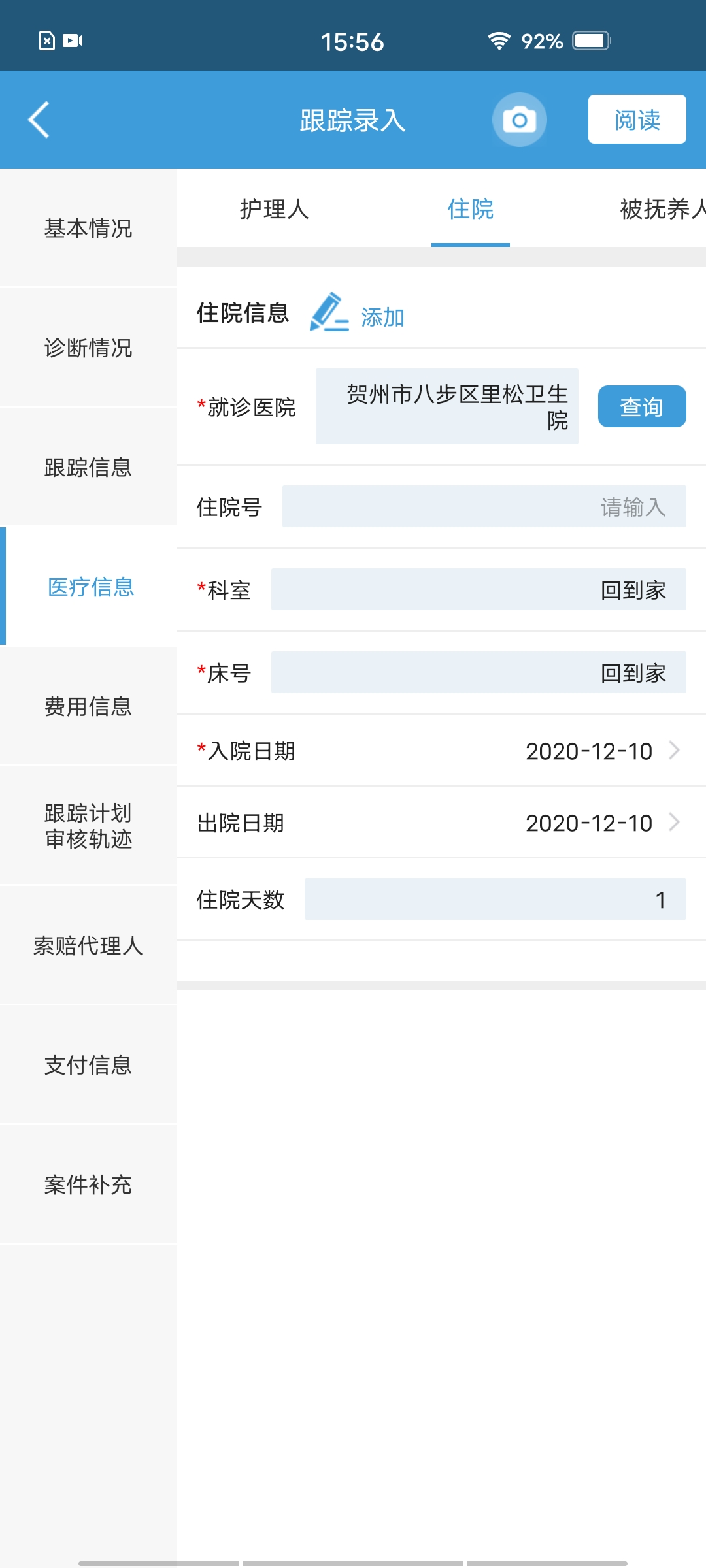This screenshot has width=706, height=1568.
Task: Edit the 床号 field
Action: click(x=479, y=672)
